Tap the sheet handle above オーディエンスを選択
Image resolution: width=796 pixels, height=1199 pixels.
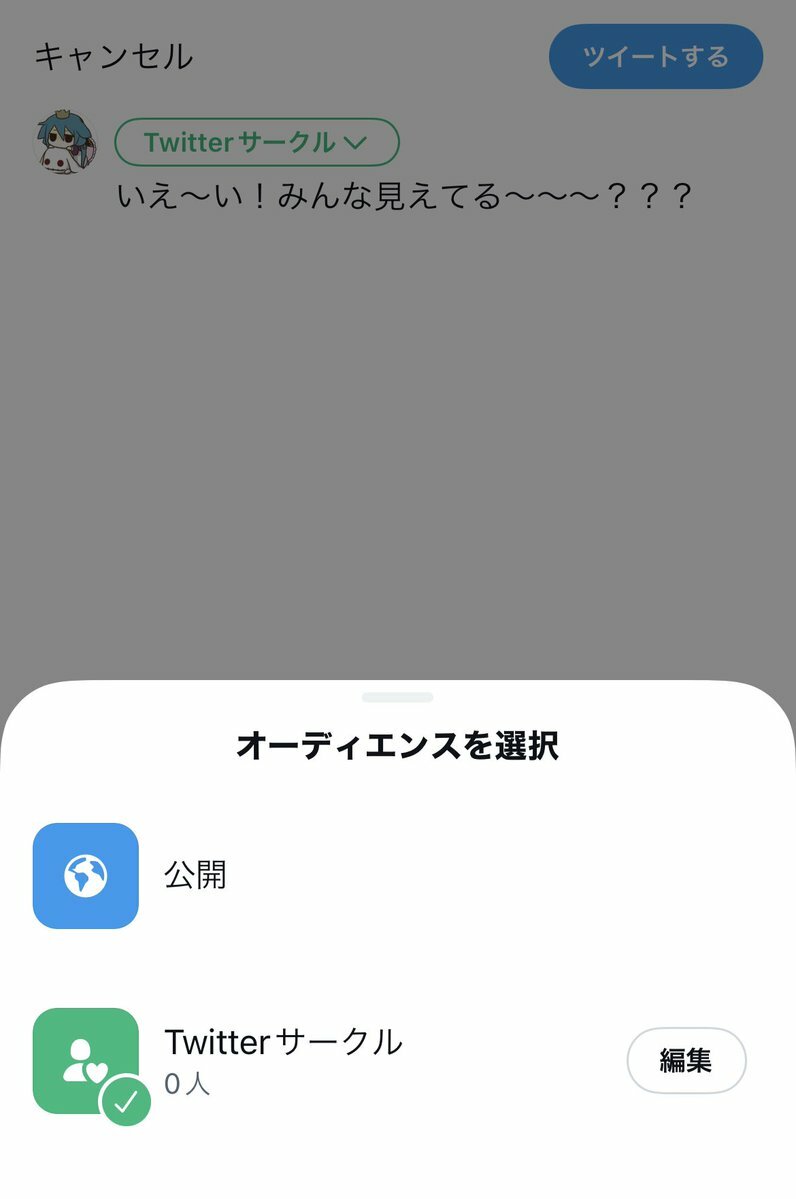[397, 697]
